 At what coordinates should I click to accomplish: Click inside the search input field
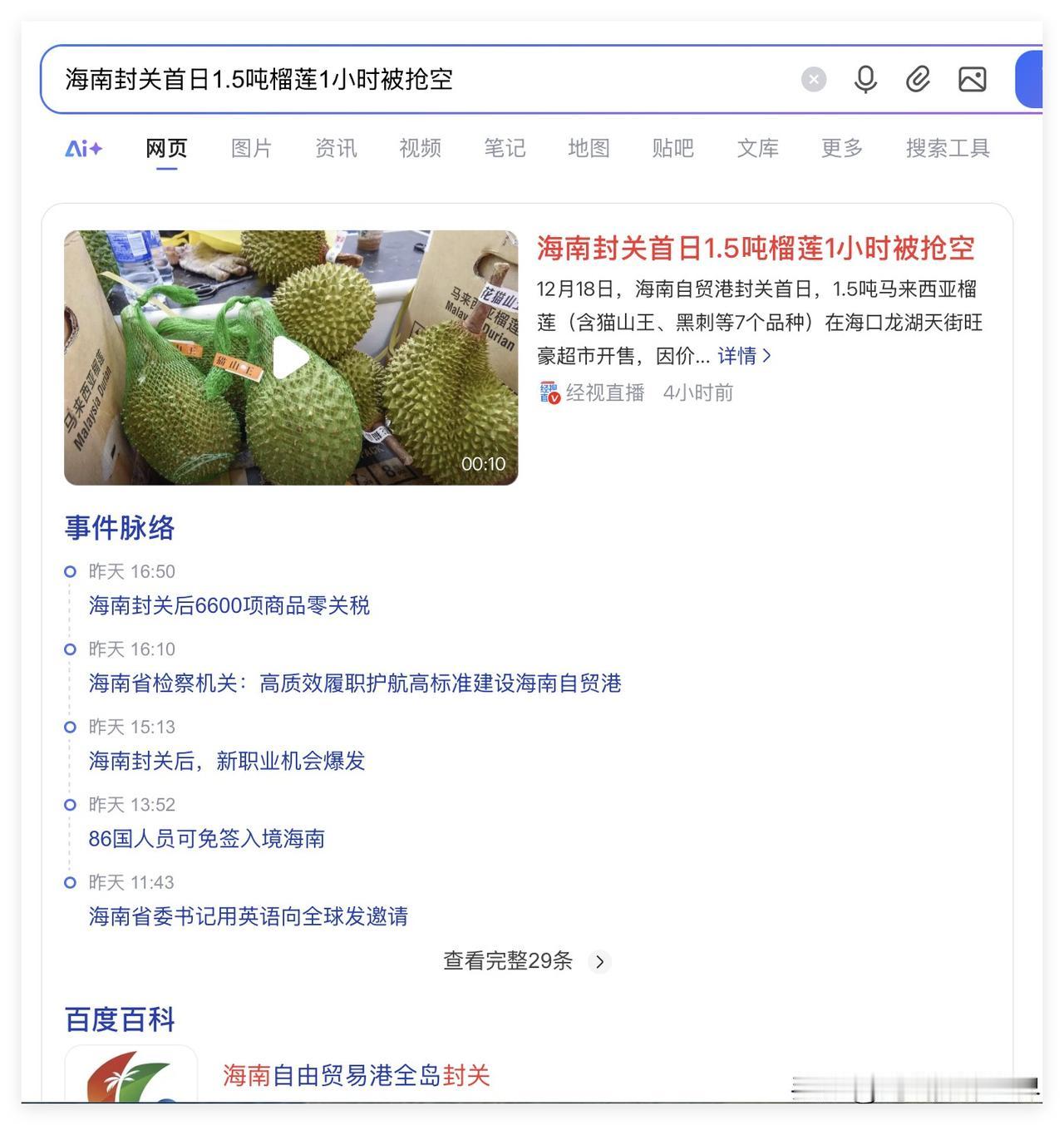click(x=416, y=81)
